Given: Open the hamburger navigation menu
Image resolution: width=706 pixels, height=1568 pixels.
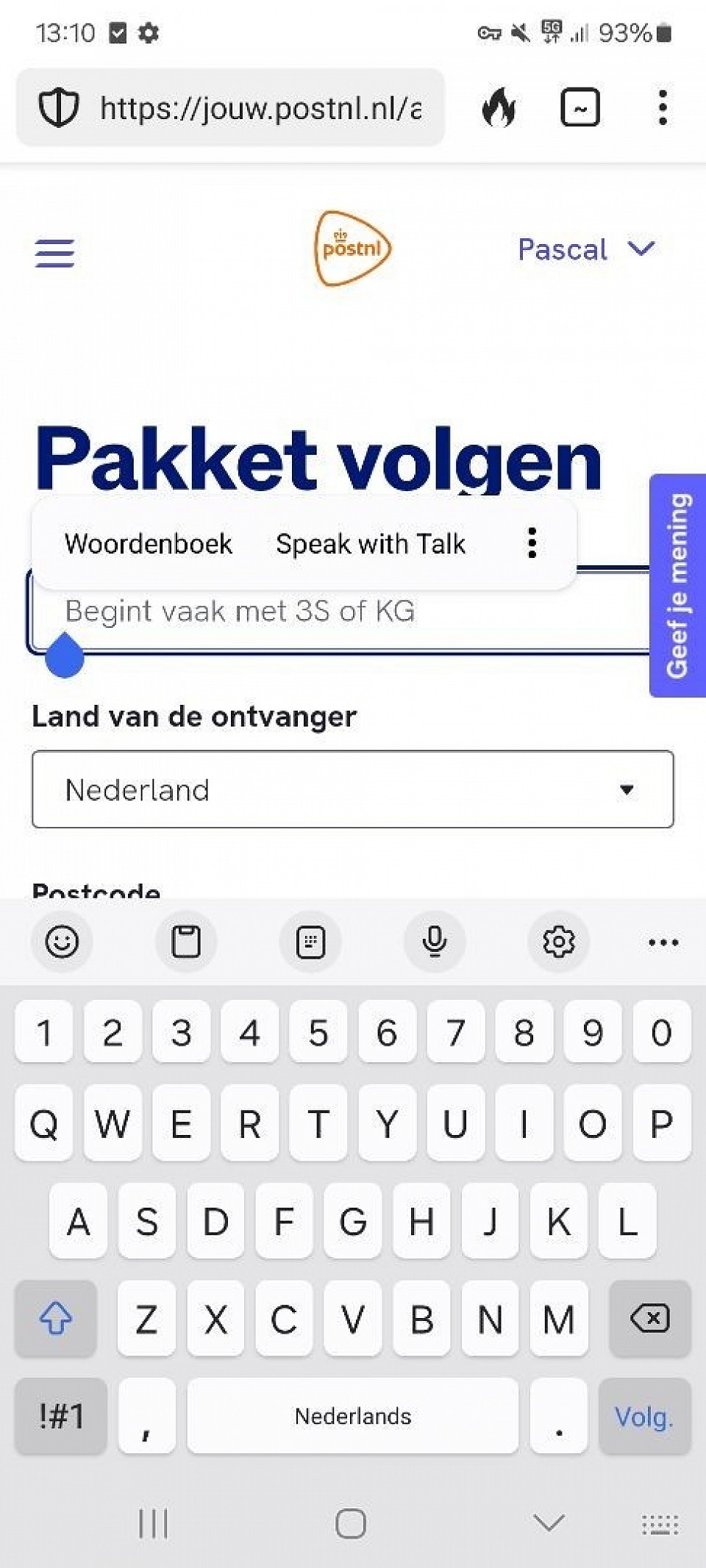Looking at the screenshot, I should (54, 253).
